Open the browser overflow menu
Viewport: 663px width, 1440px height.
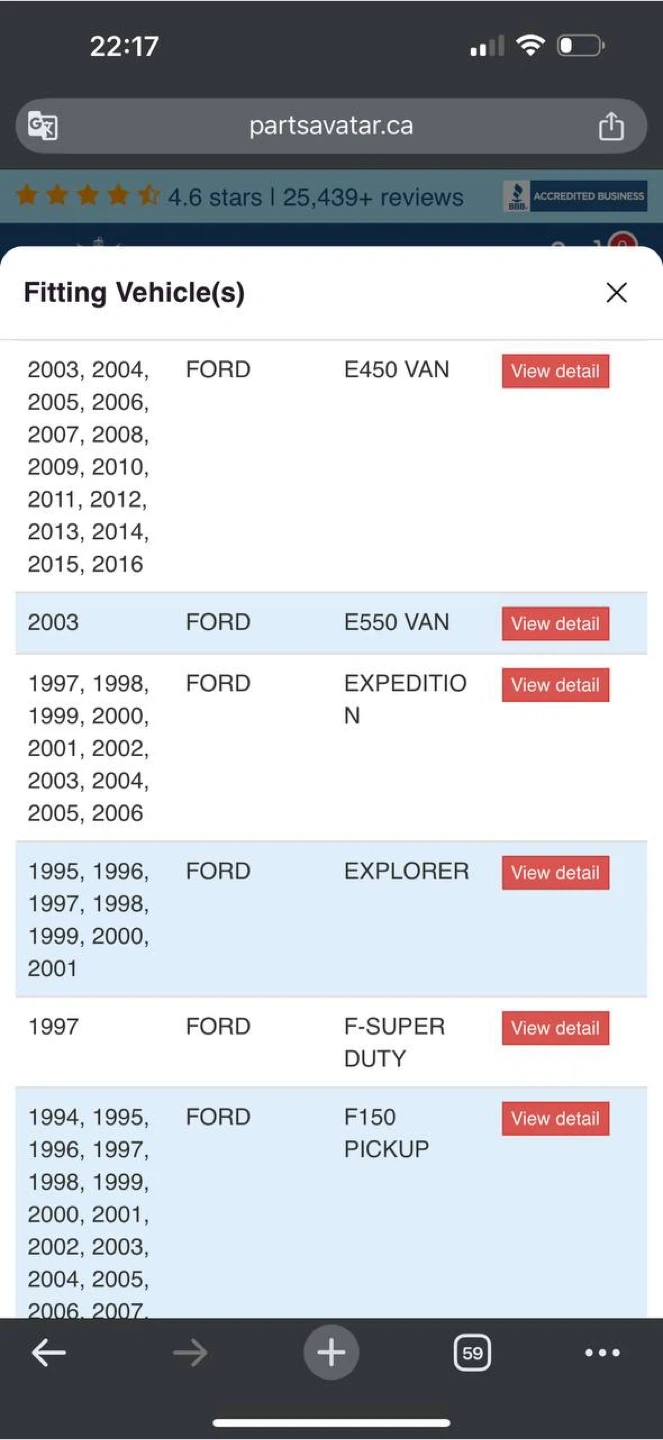pyautogui.click(x=602, y=1353)
